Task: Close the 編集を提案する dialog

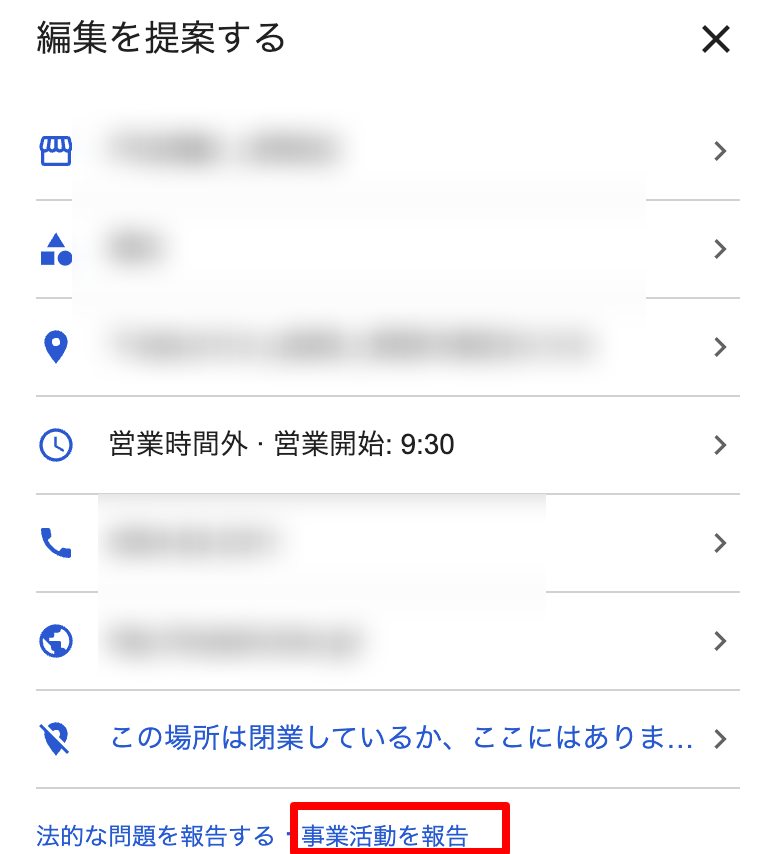Action: 716,40
